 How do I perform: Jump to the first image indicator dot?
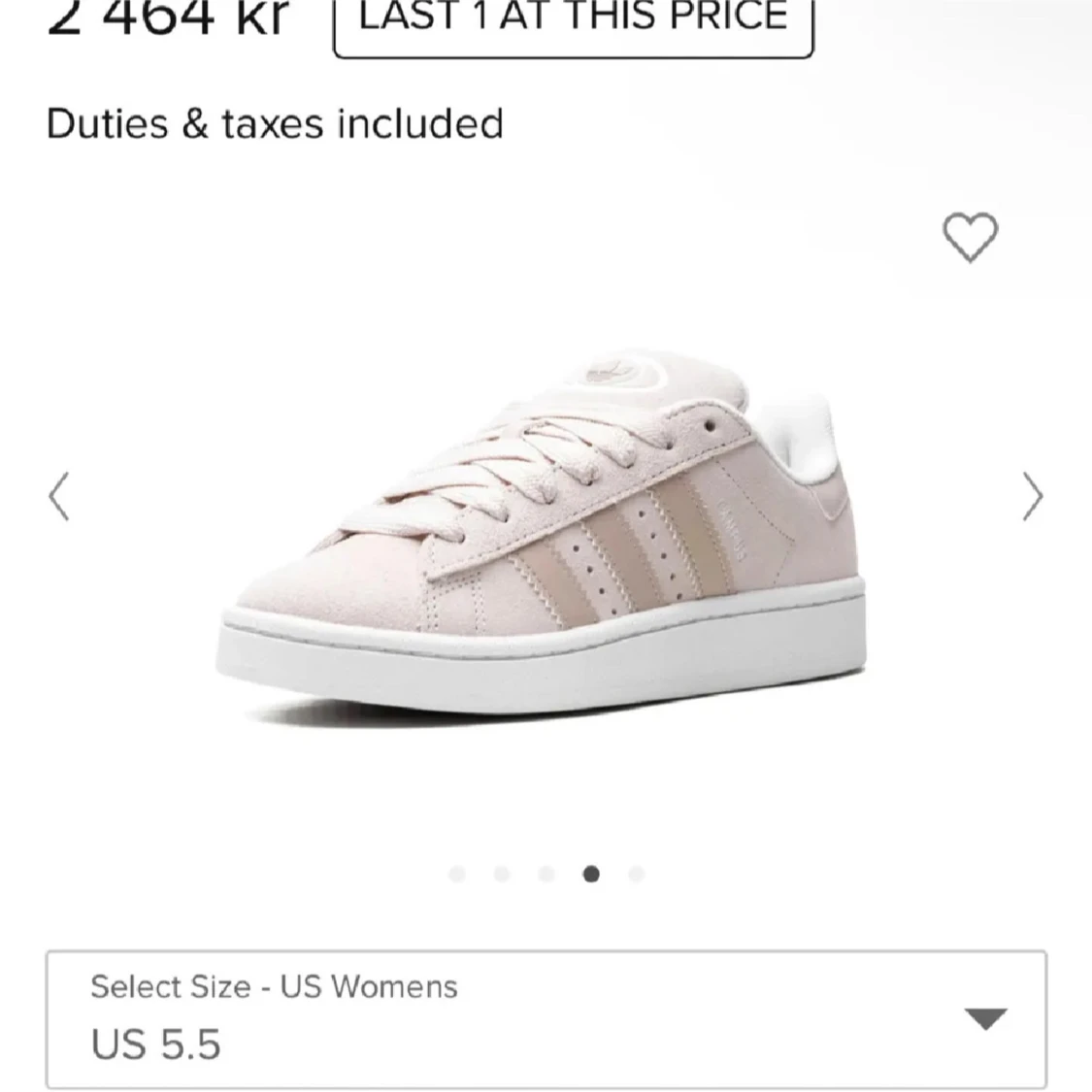(x=457, y=875)
